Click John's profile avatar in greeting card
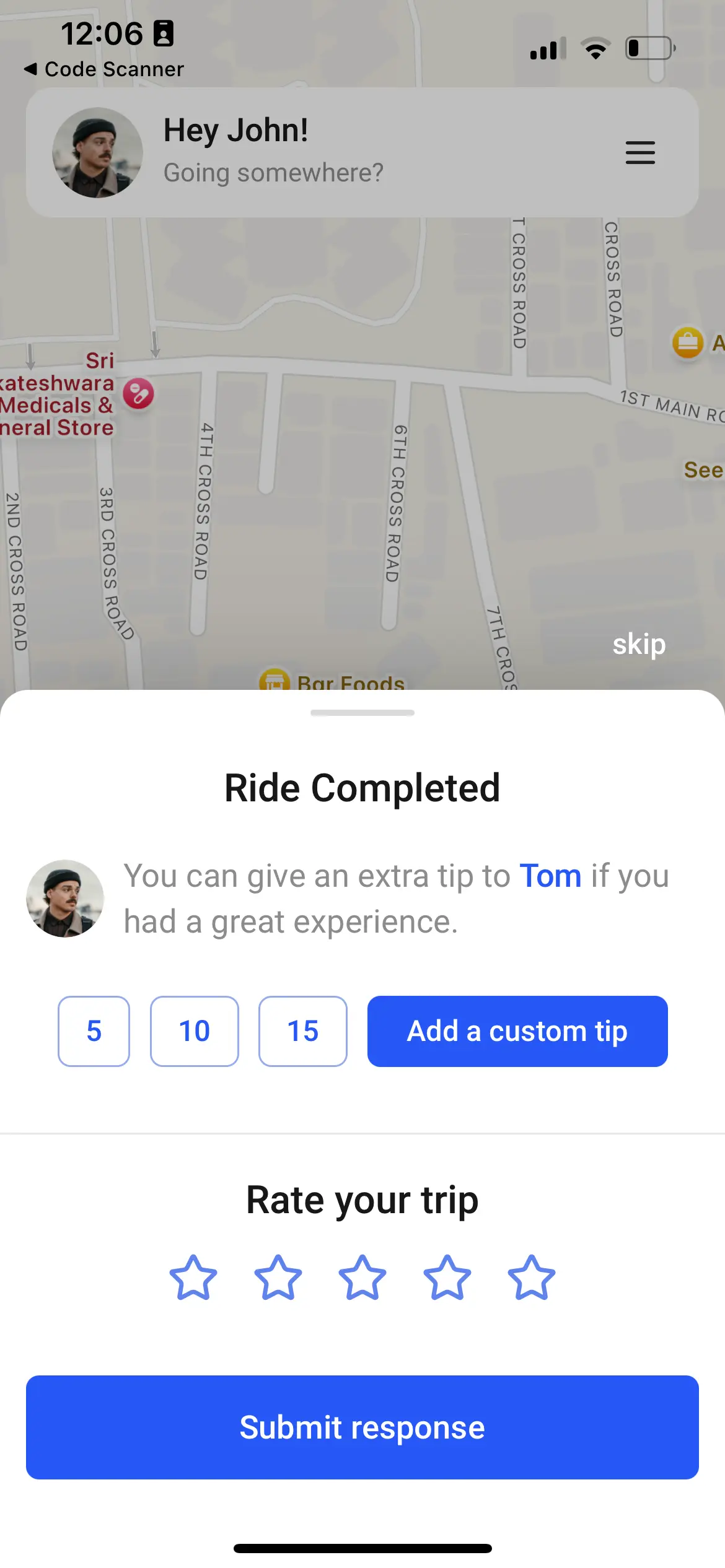This screenshot has height=1568, width=725. pyautogui.click(x=97, y=152)
